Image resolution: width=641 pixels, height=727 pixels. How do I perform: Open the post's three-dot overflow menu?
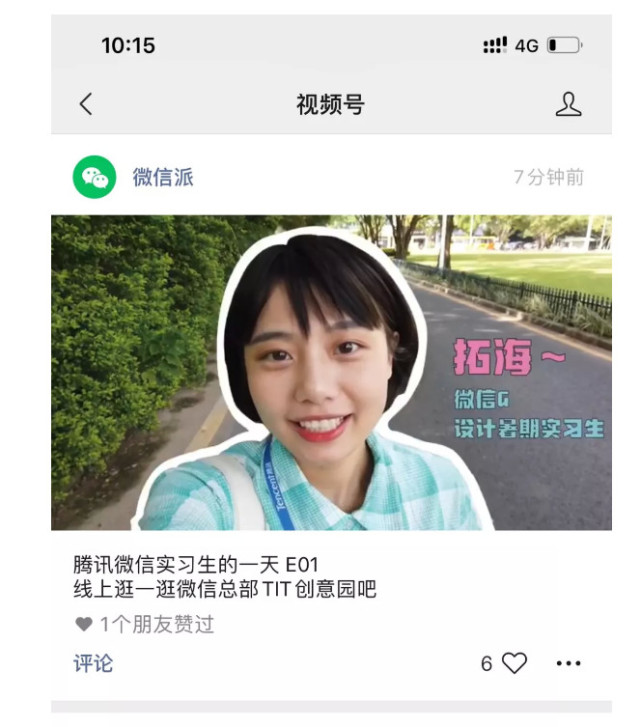[x=568, y=663]
